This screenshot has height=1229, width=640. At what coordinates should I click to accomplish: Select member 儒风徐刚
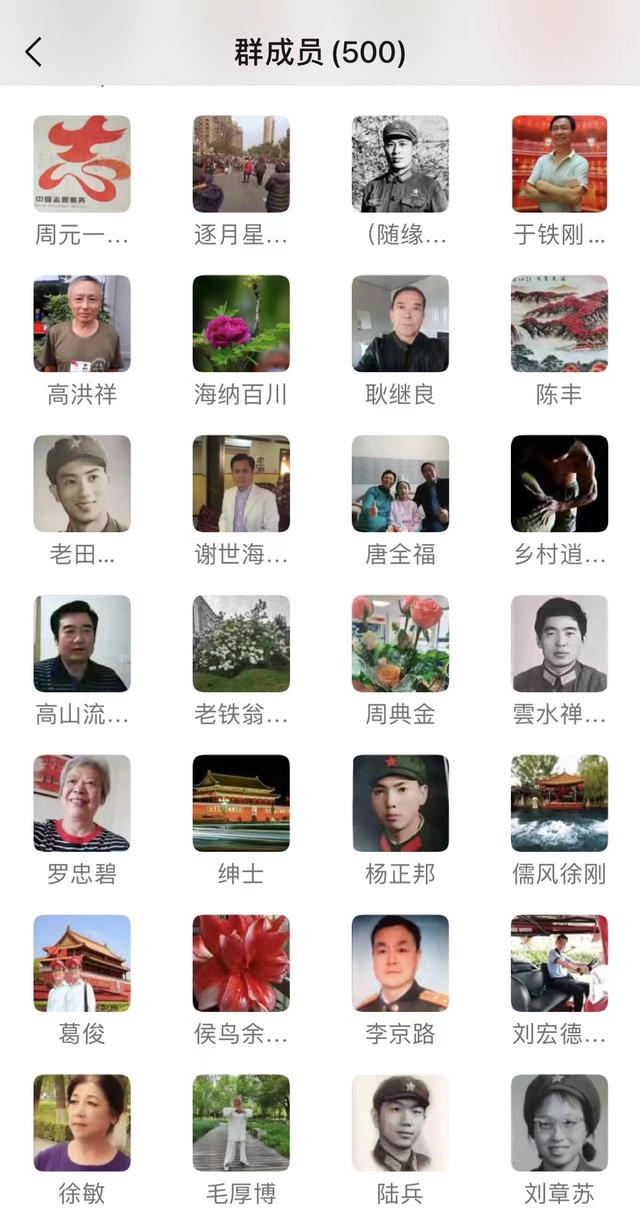click(559, 804)
